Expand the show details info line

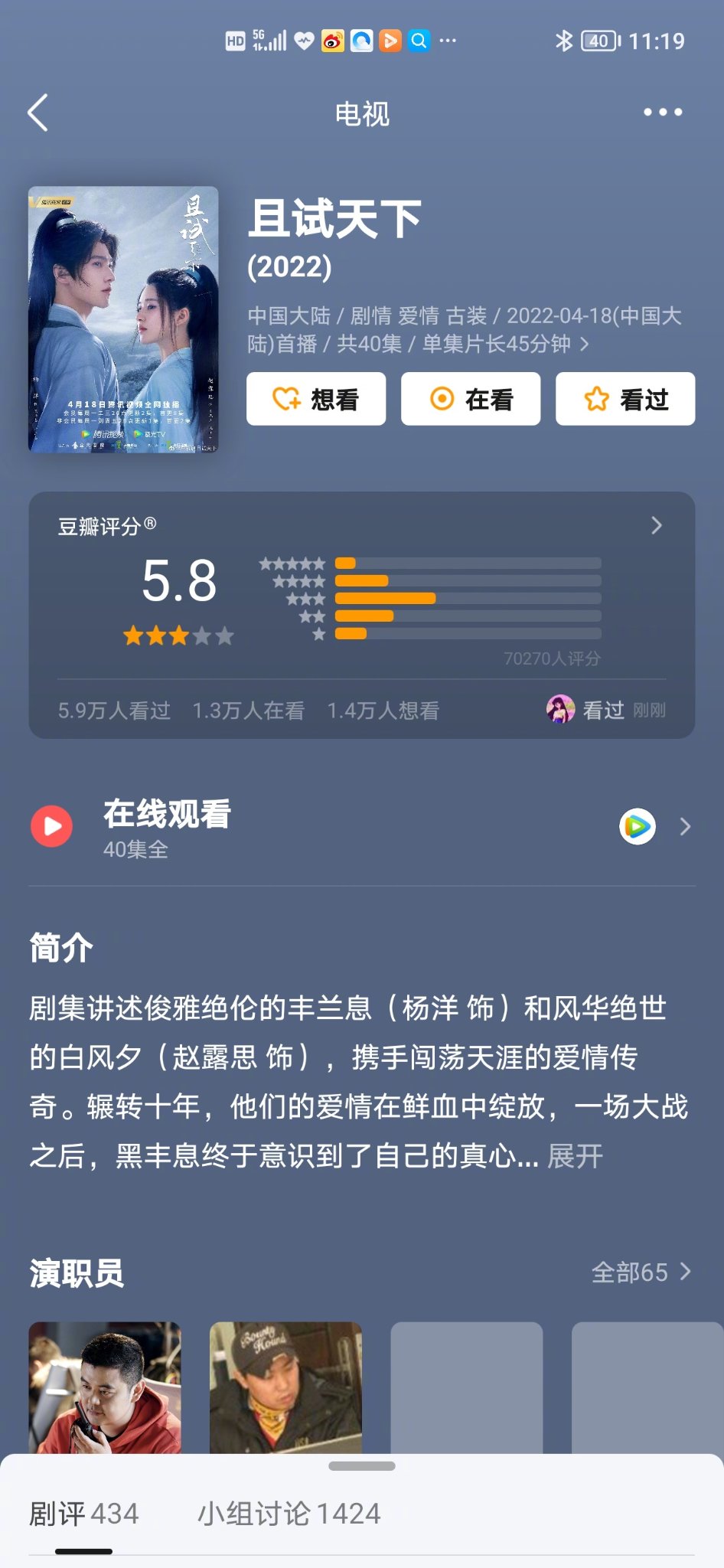tap(585, 344)
